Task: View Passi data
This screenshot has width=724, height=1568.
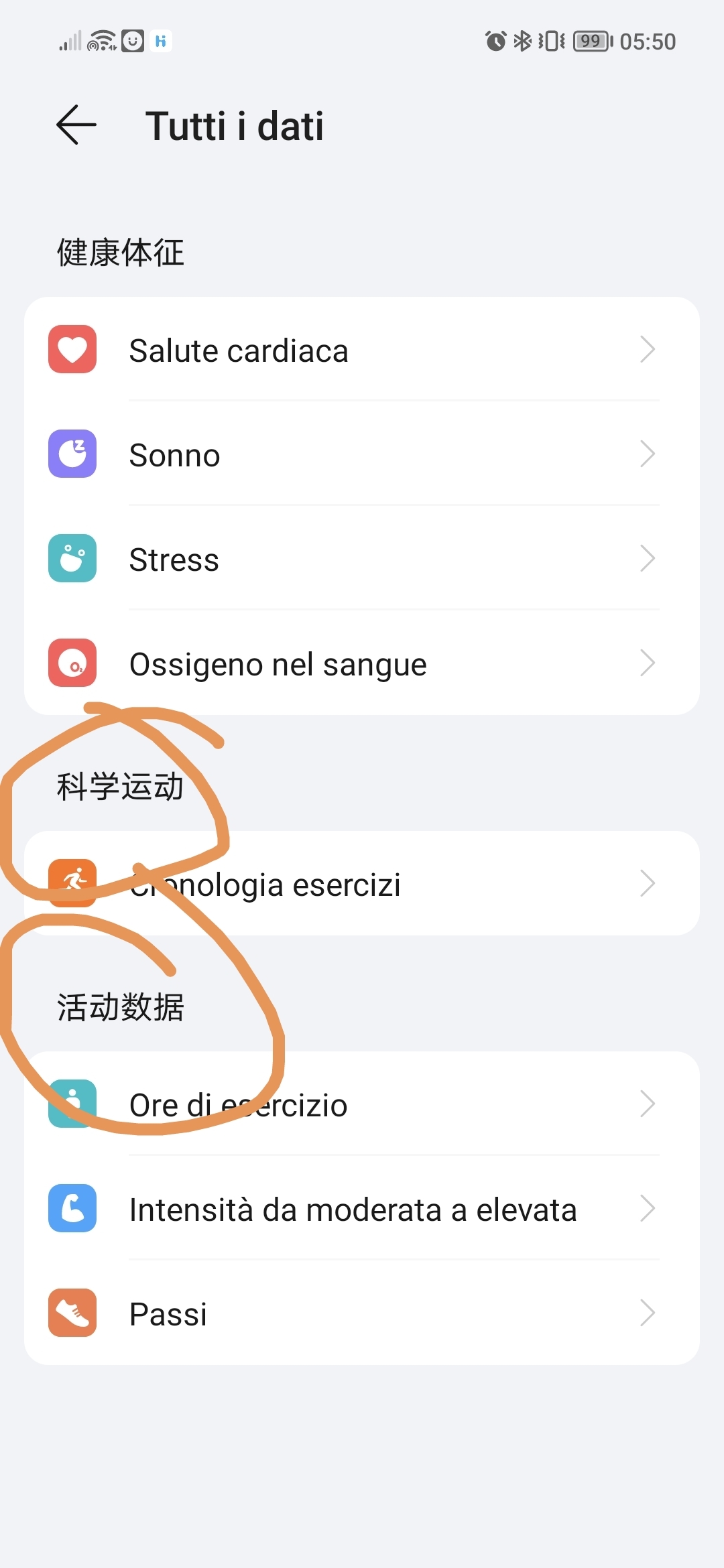Action: click(x=362, y=1313)
